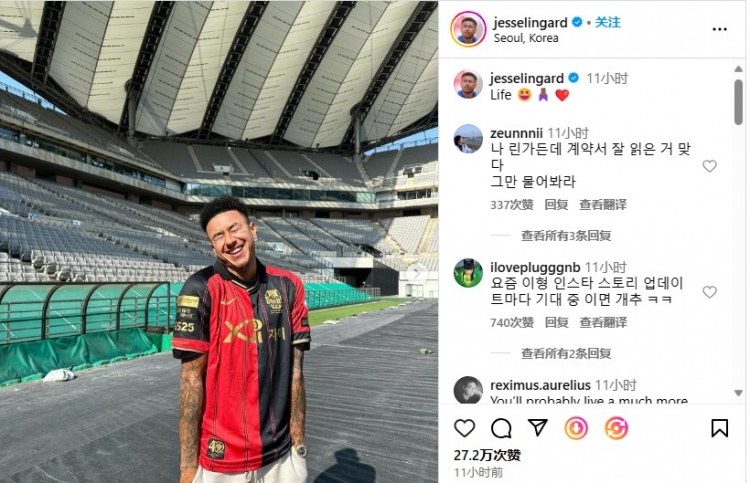Go to next photo in carousel
Image resolution: width=750 pixels, height=483 pixels.
coord(419,274)
